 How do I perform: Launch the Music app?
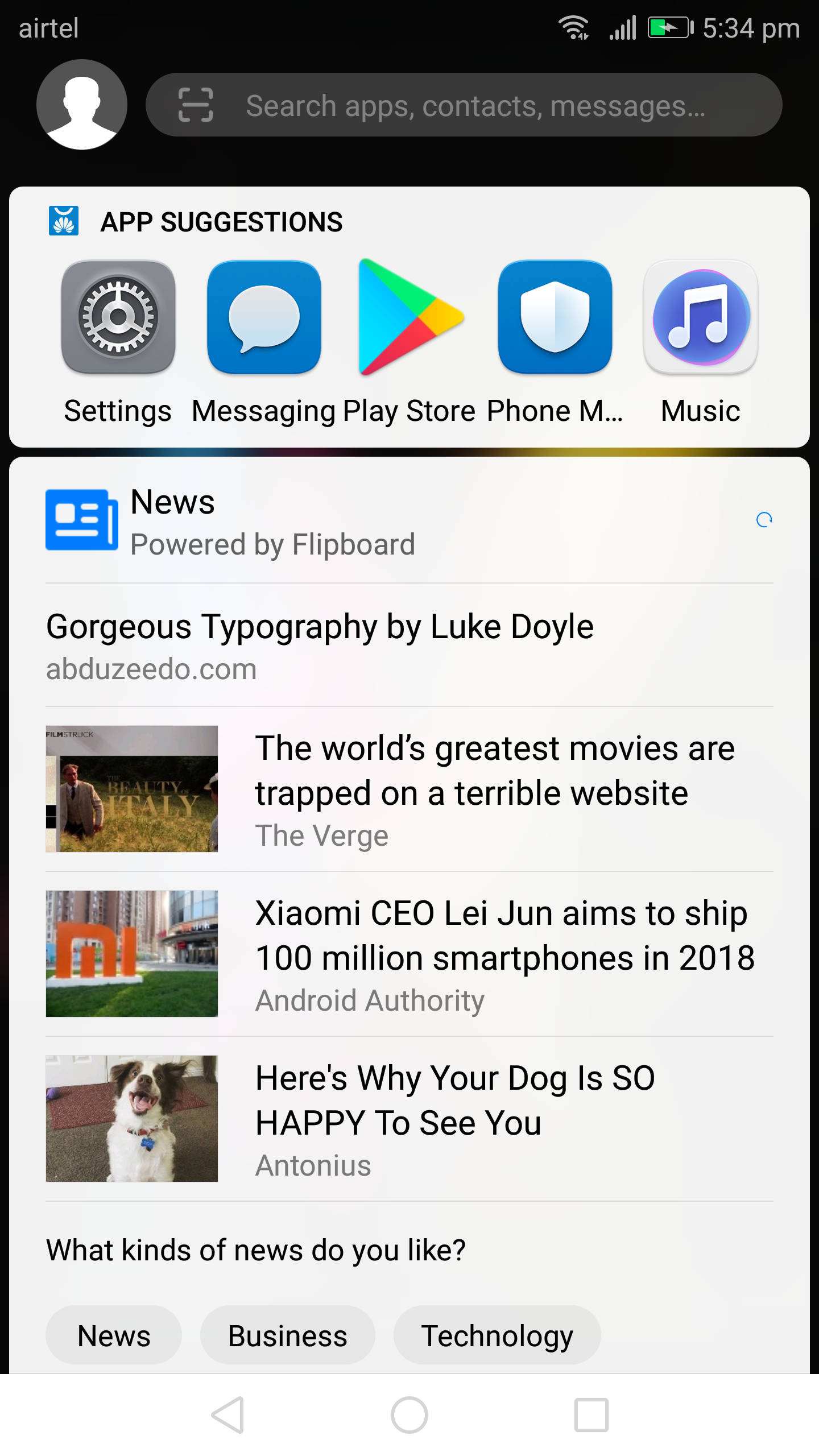coord(701,317)
